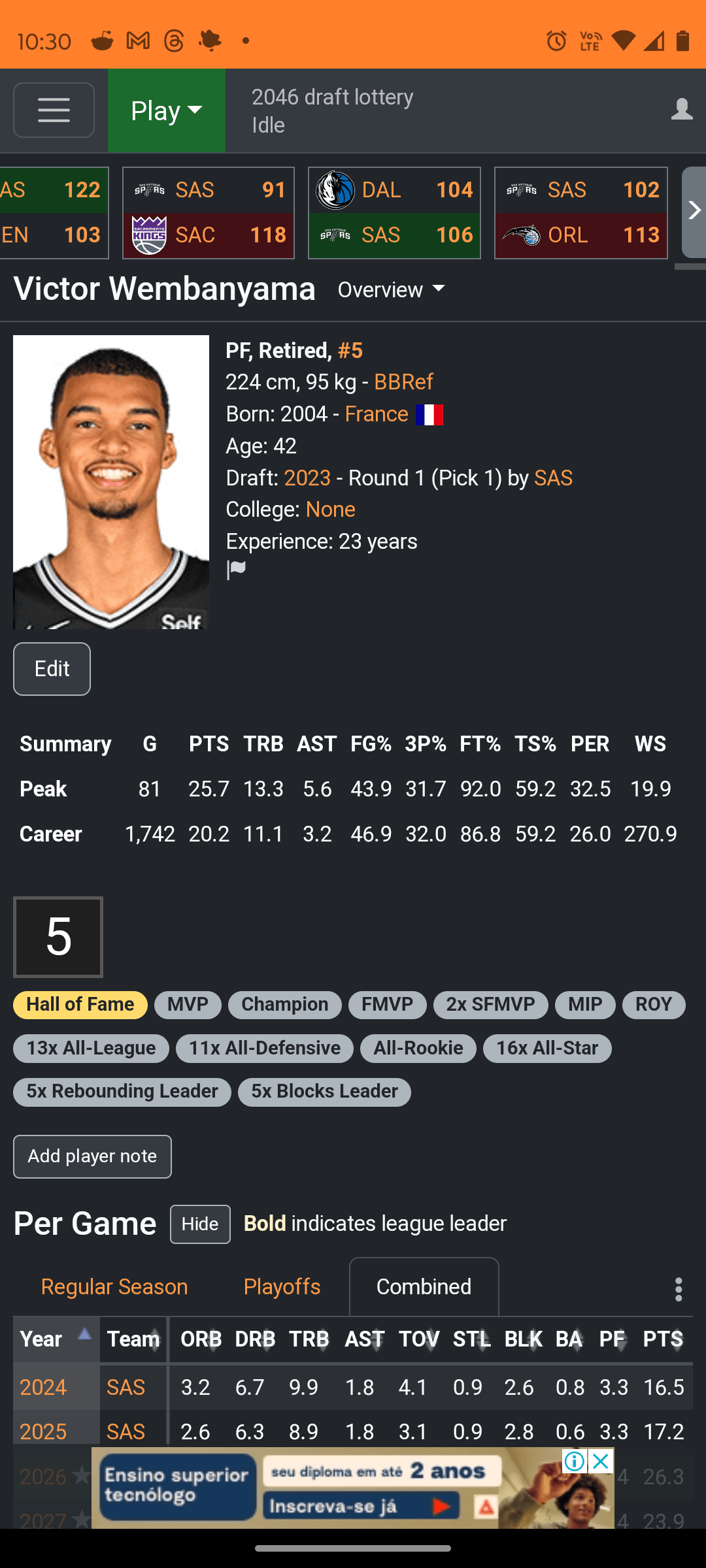Close the advertisement banner
706x1568 pixels.
pos(600,1461)
